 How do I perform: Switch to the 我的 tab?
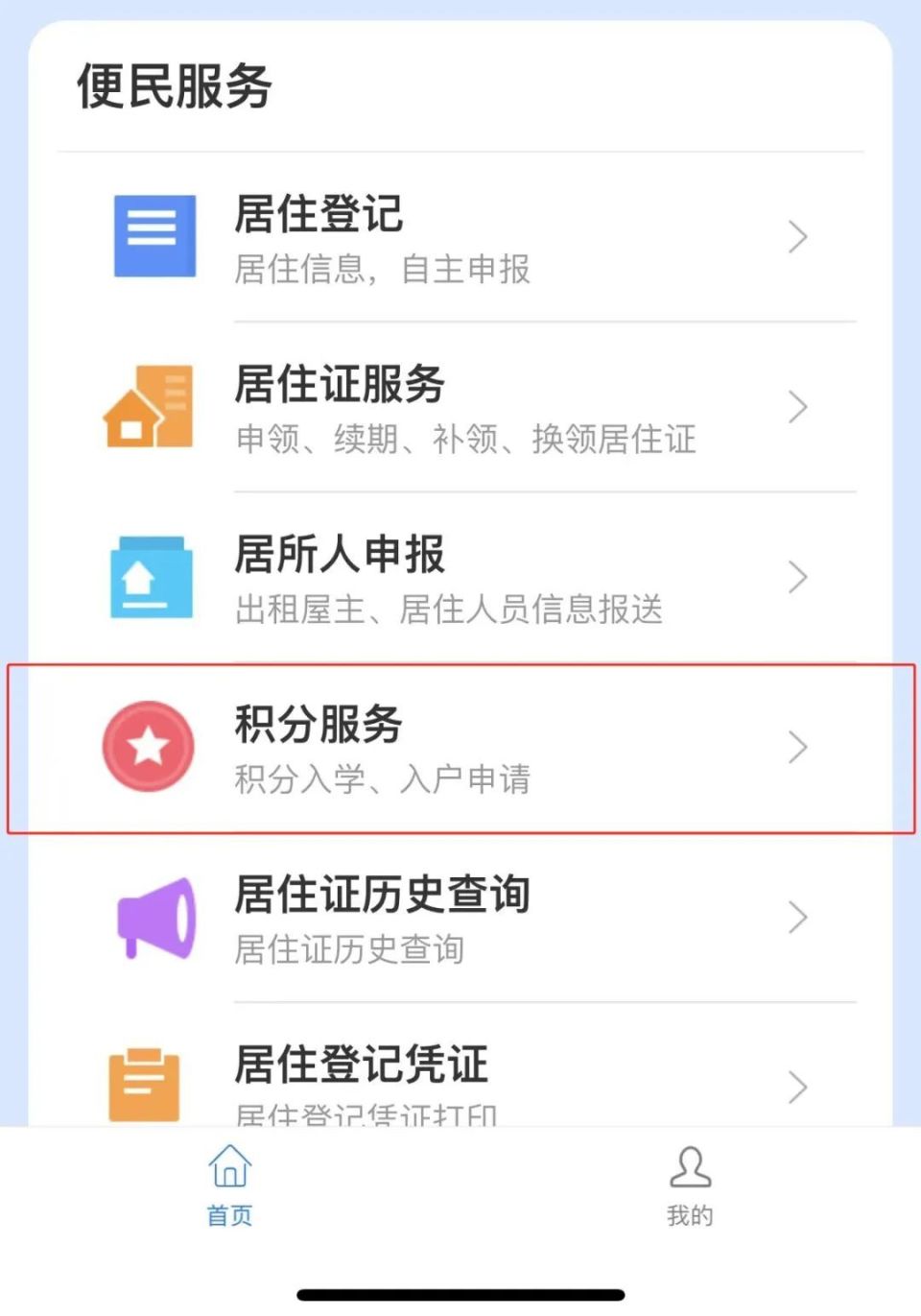(x=689, y=1188)
